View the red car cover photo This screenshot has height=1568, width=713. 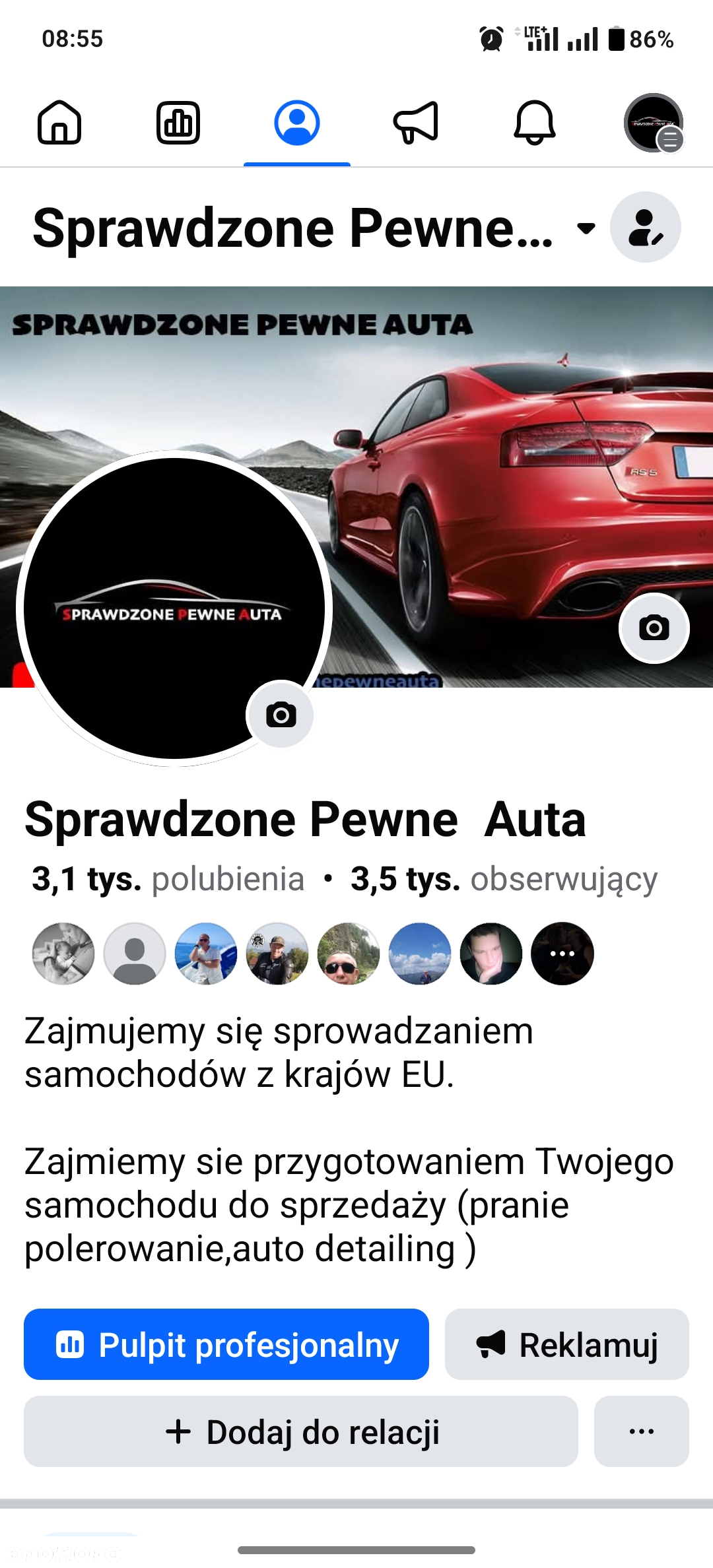(x=502, y=462)
